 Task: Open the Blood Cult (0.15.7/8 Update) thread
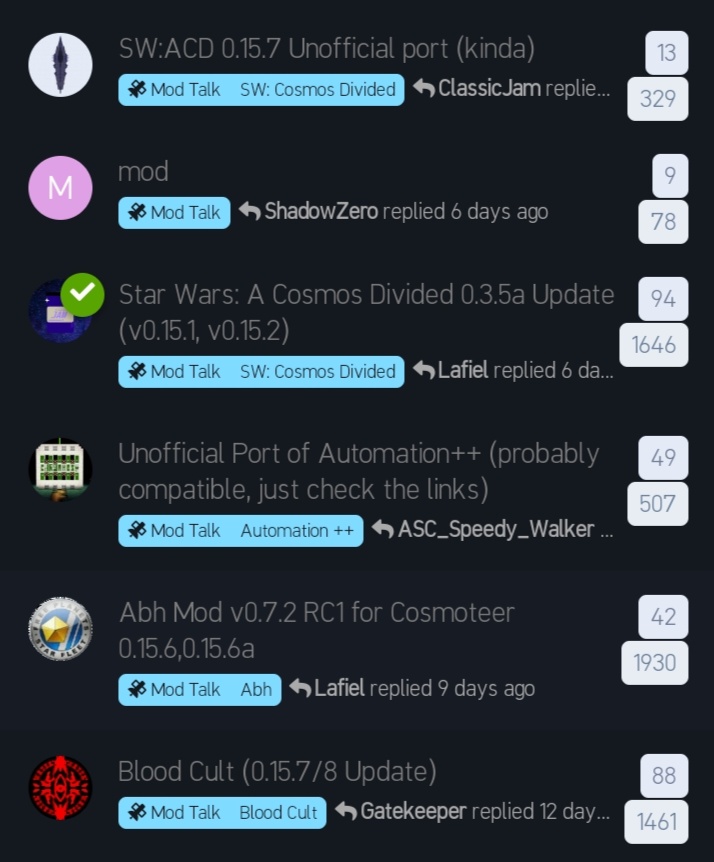277,771
